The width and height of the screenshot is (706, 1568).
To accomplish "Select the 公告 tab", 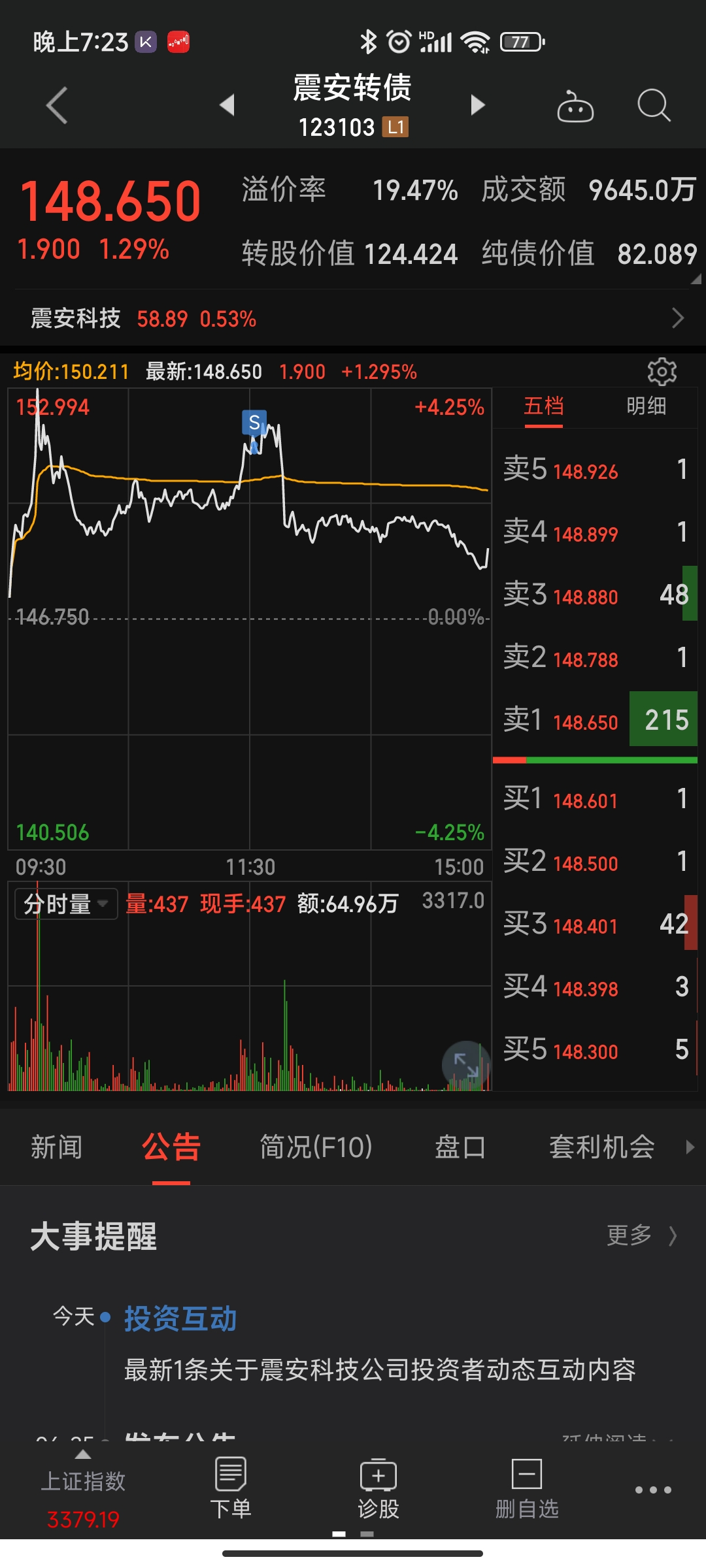I will click(x=171, y=1147).
